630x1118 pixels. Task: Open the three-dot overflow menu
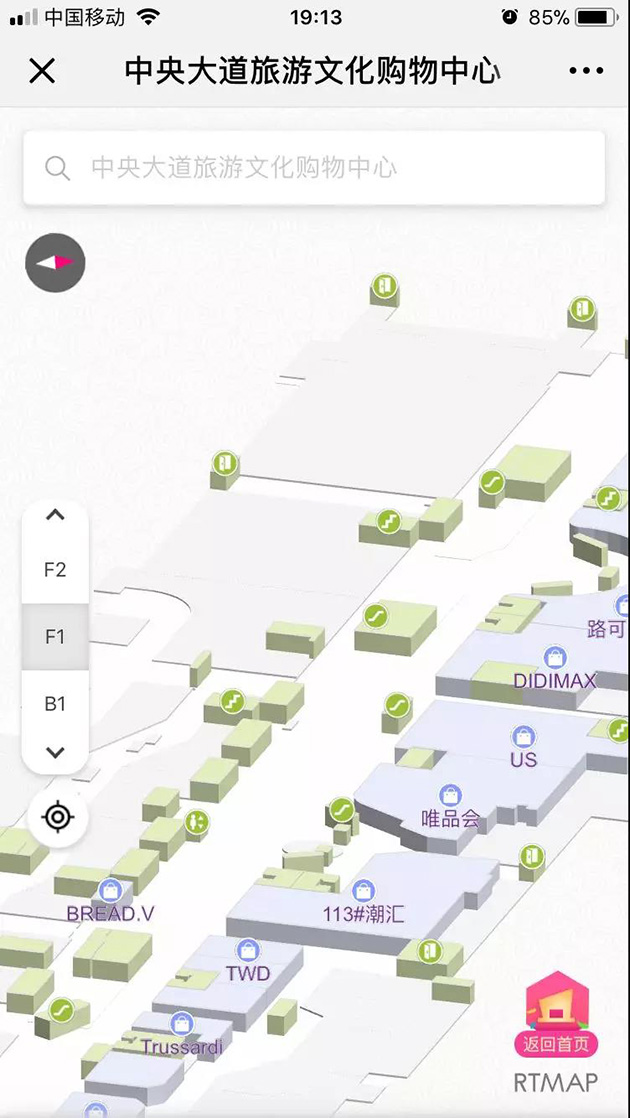coord(586,71)
